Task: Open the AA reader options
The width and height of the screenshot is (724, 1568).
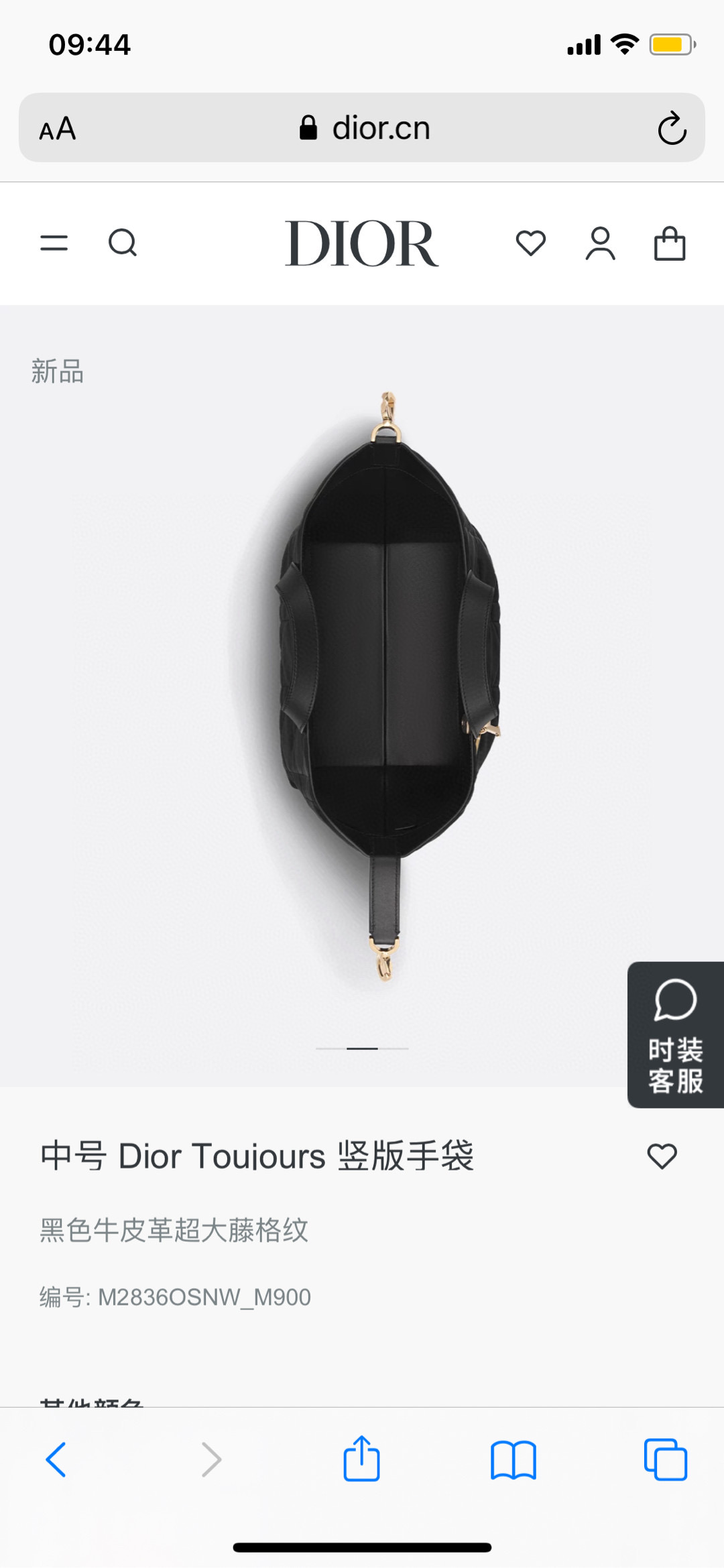Action: pos(58,129)
